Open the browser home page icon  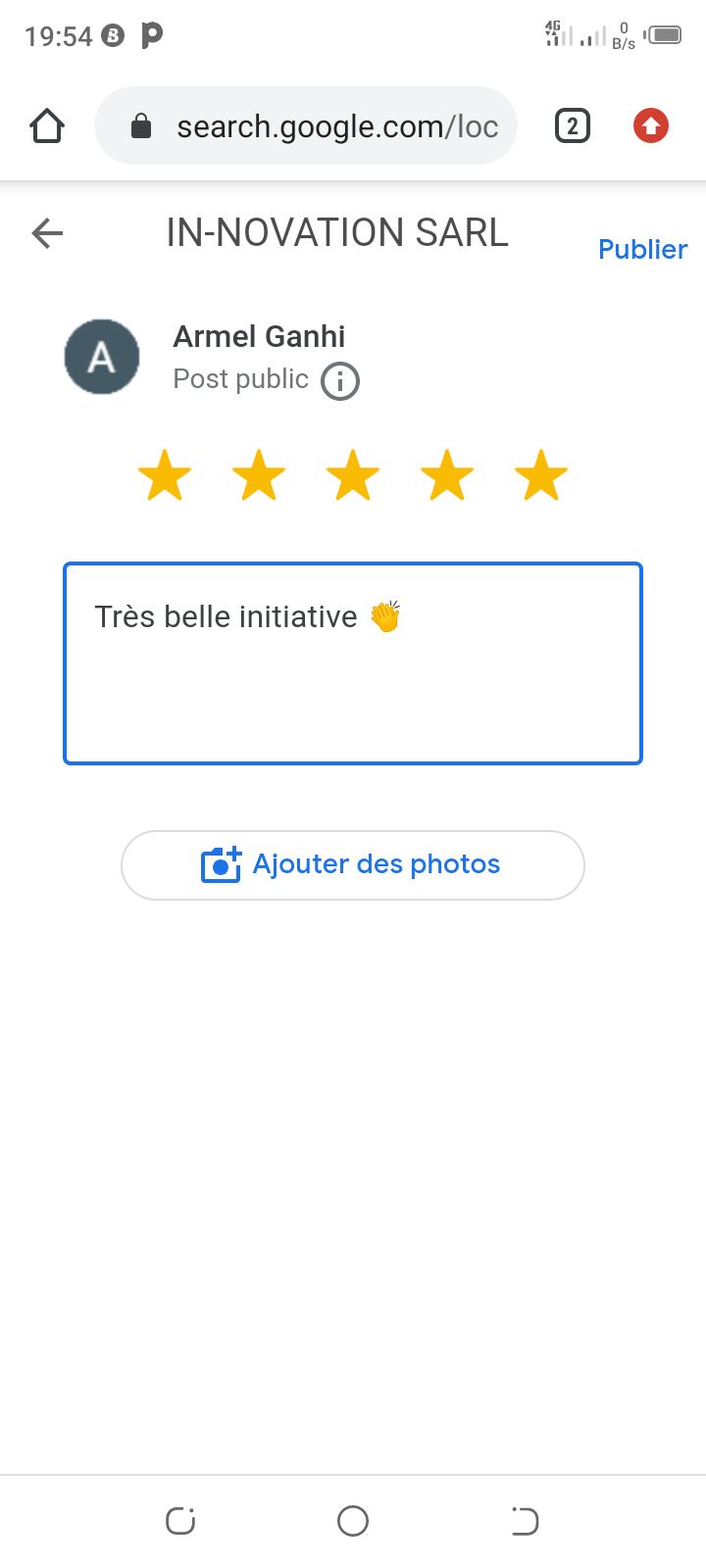[47, 126]
